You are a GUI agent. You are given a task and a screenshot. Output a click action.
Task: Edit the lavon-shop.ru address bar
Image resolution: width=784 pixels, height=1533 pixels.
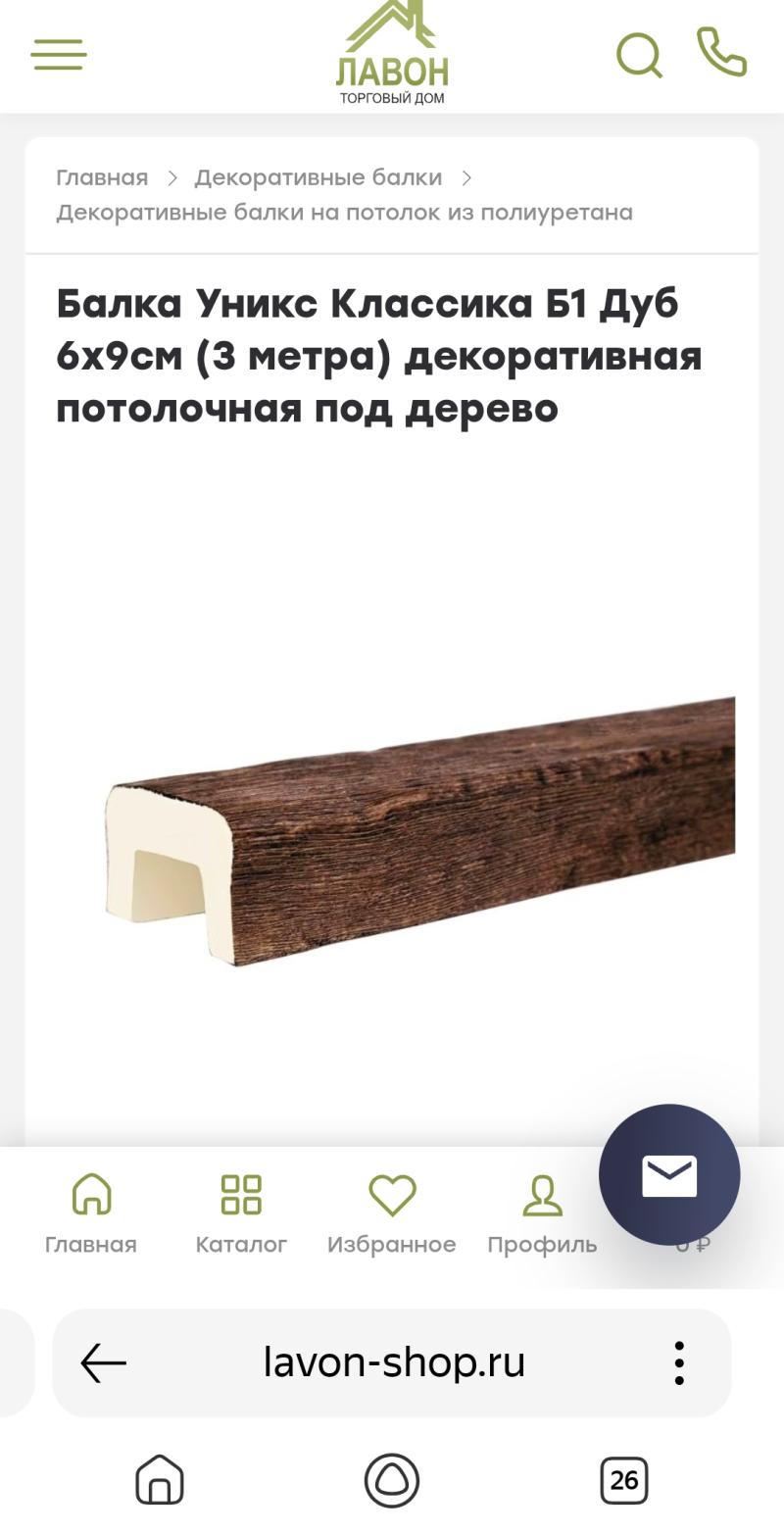394,1362
